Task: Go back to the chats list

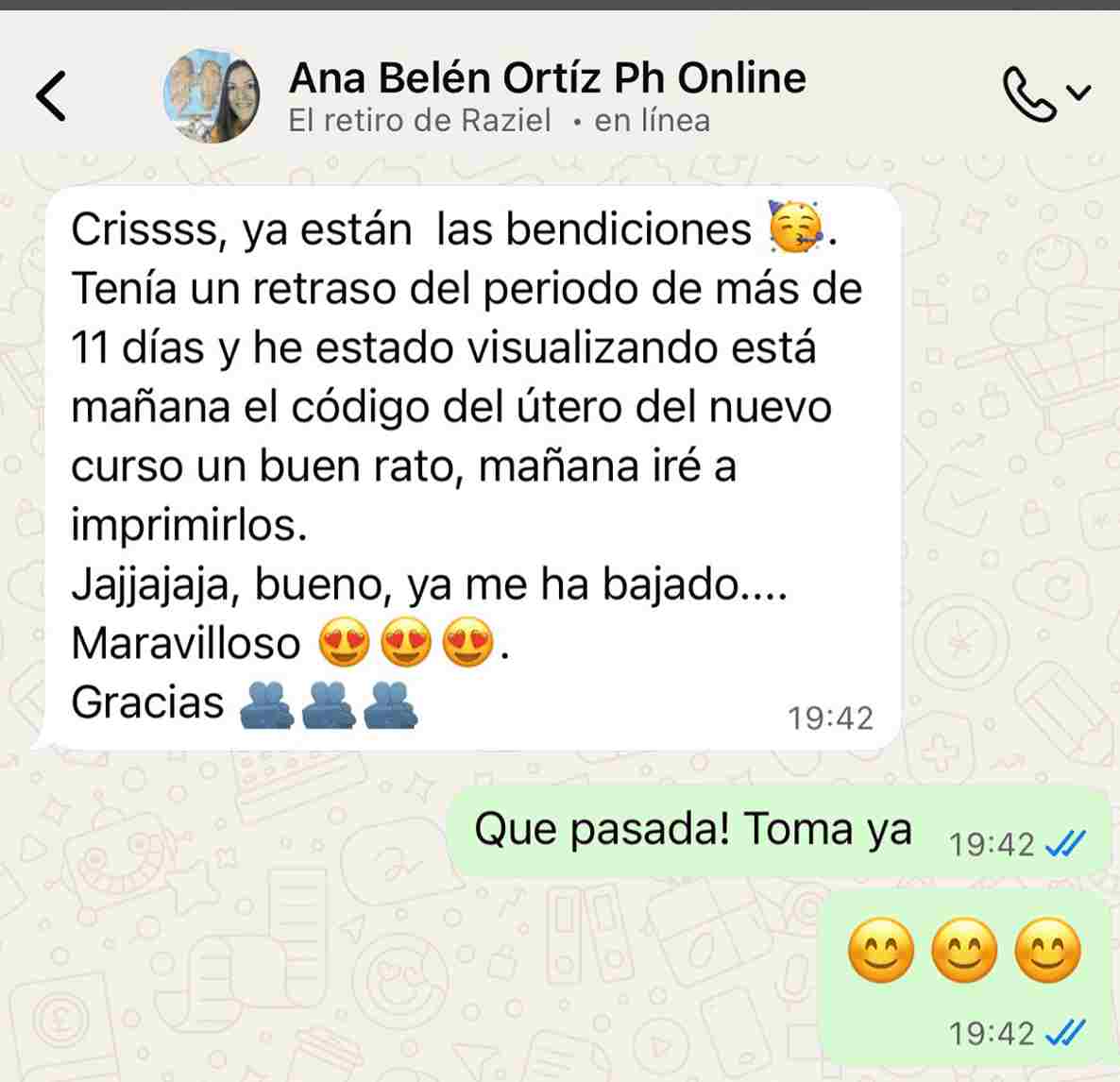Action: click(51, 95)
